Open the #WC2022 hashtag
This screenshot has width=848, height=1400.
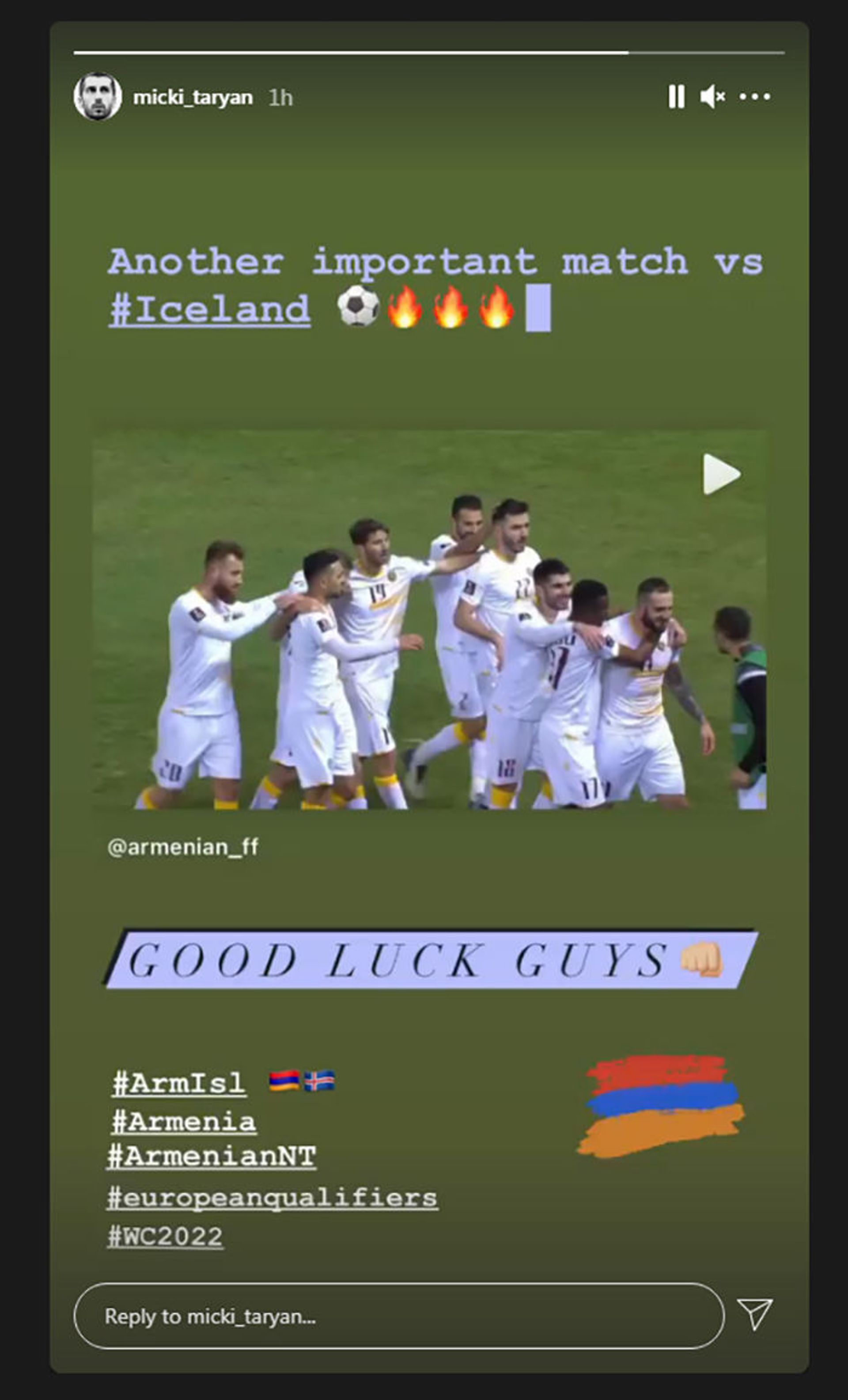click(165, 1236)
